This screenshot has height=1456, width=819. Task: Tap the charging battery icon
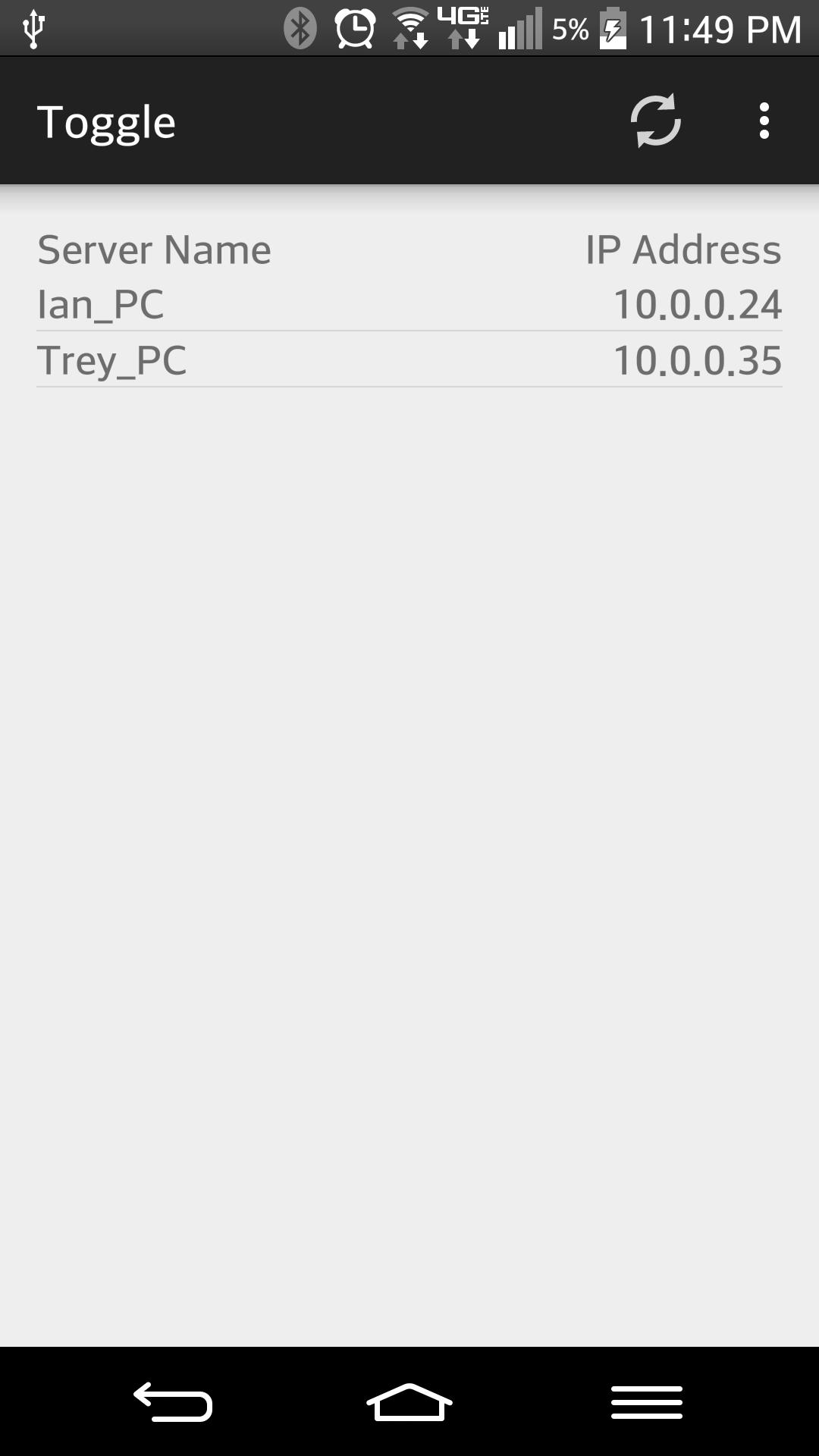[x=614, y=29]
